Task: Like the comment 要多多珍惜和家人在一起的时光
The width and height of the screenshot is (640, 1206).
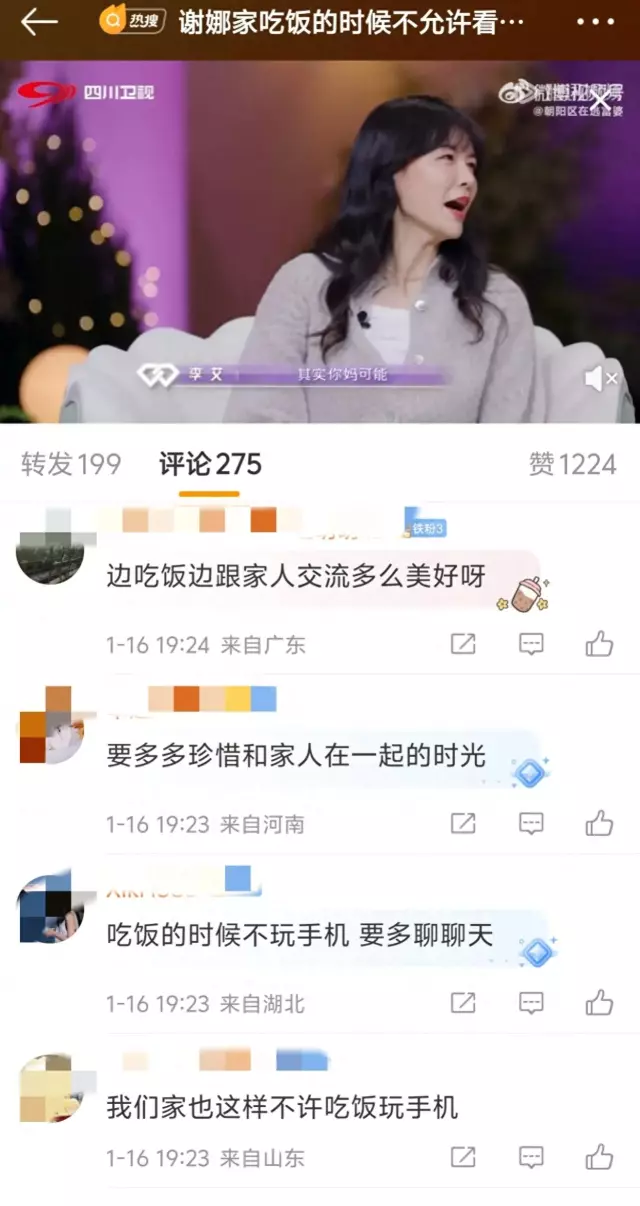Action: tap(599, 823)
